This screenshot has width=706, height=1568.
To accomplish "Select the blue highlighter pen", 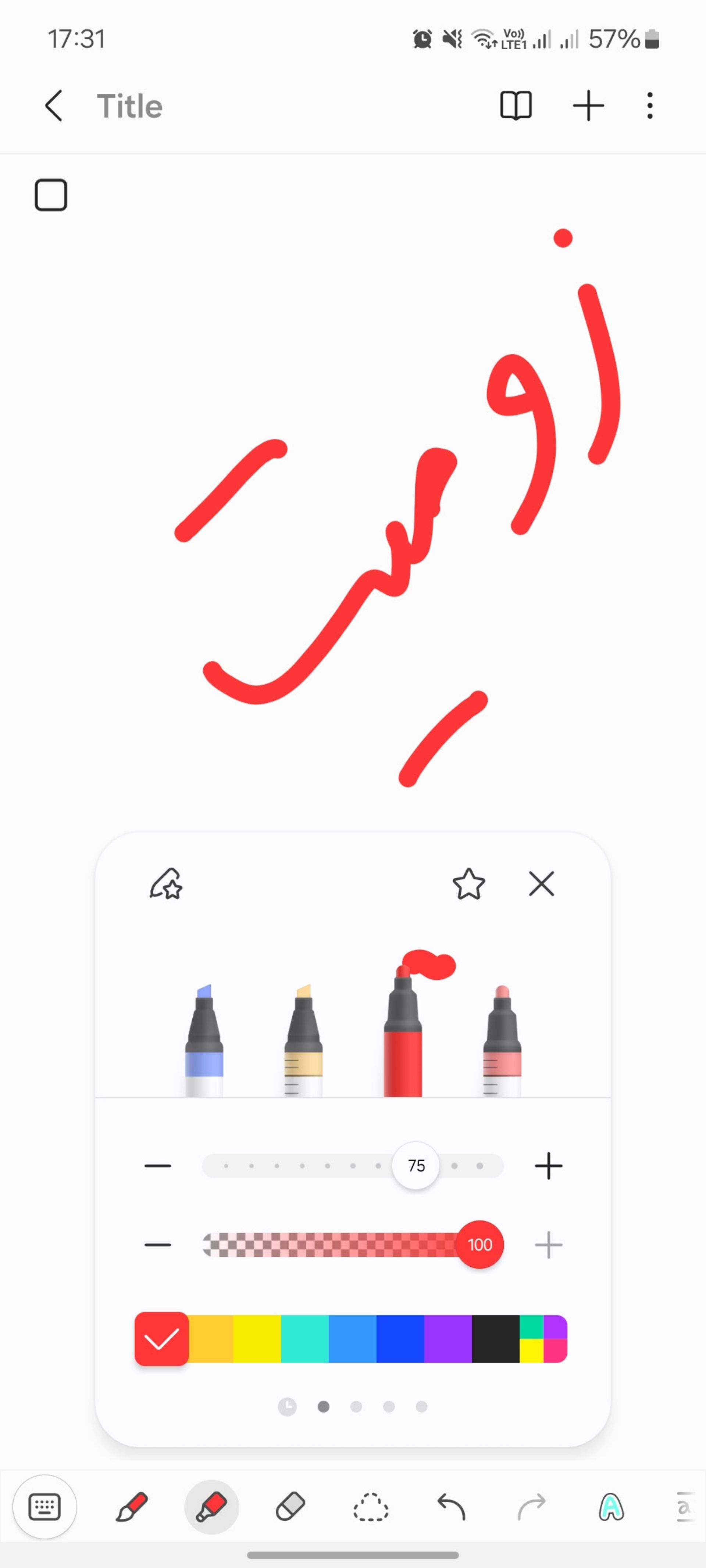I will coord(204,1041).
